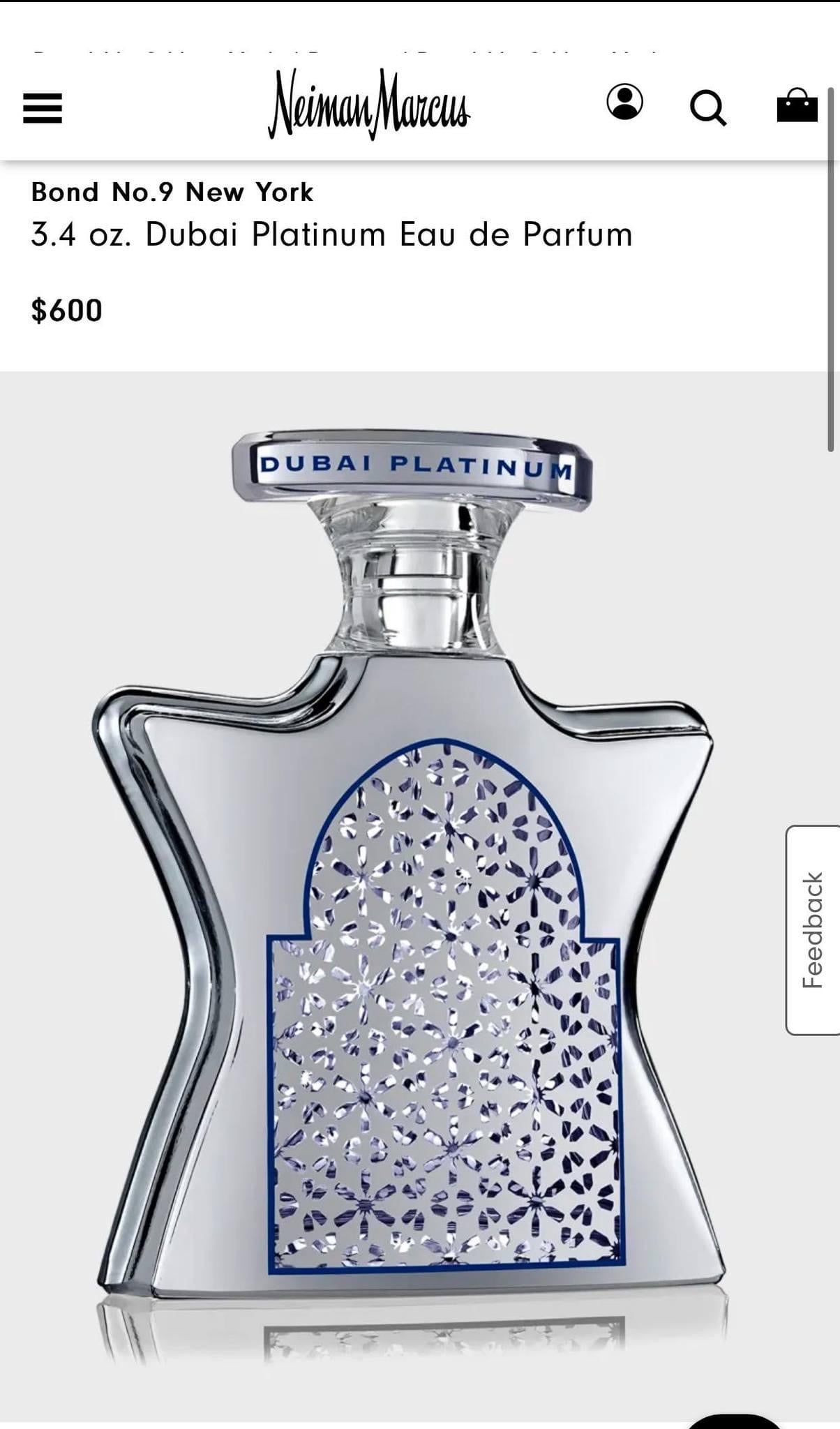Open the account profile icon

coord(624,103)
